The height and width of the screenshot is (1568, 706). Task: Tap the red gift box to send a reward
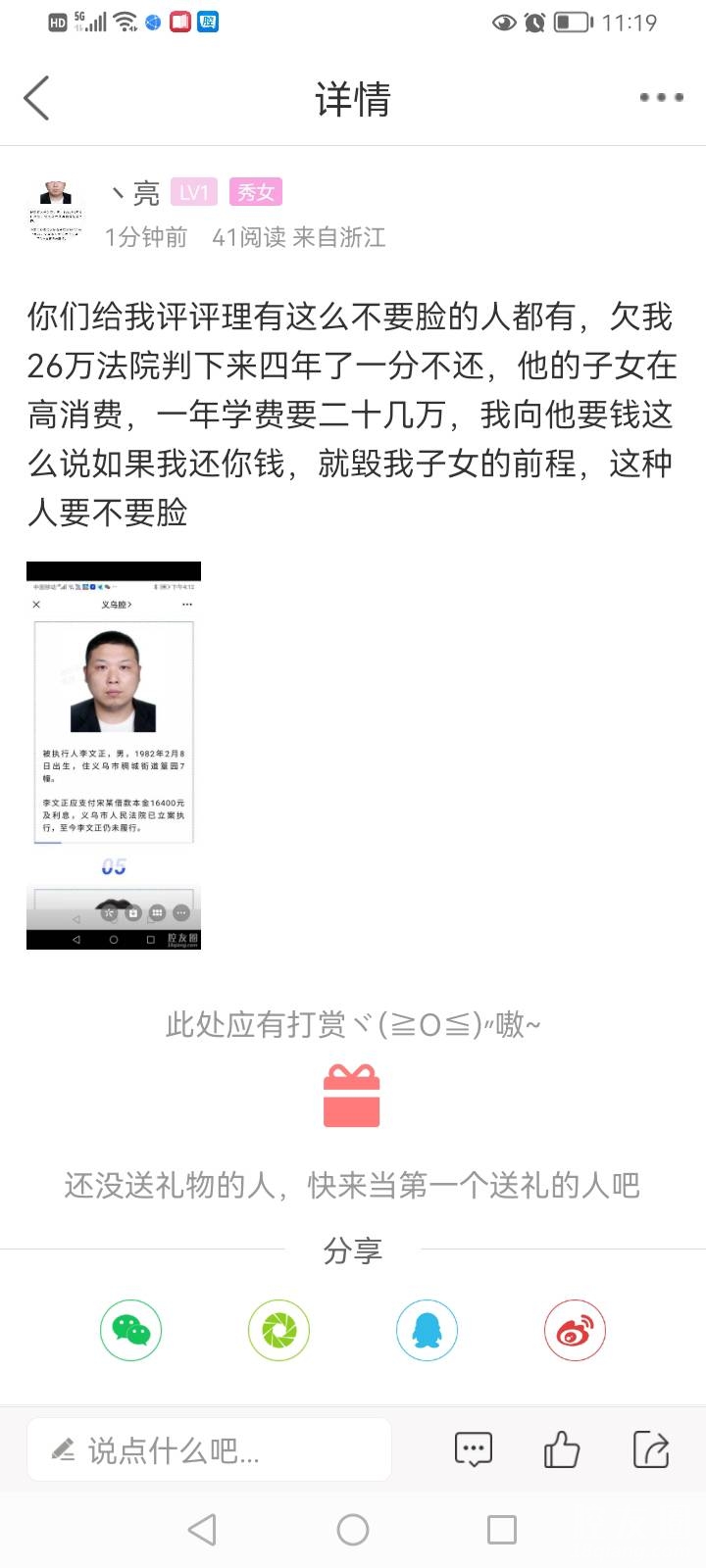(x=352, y=1096)
